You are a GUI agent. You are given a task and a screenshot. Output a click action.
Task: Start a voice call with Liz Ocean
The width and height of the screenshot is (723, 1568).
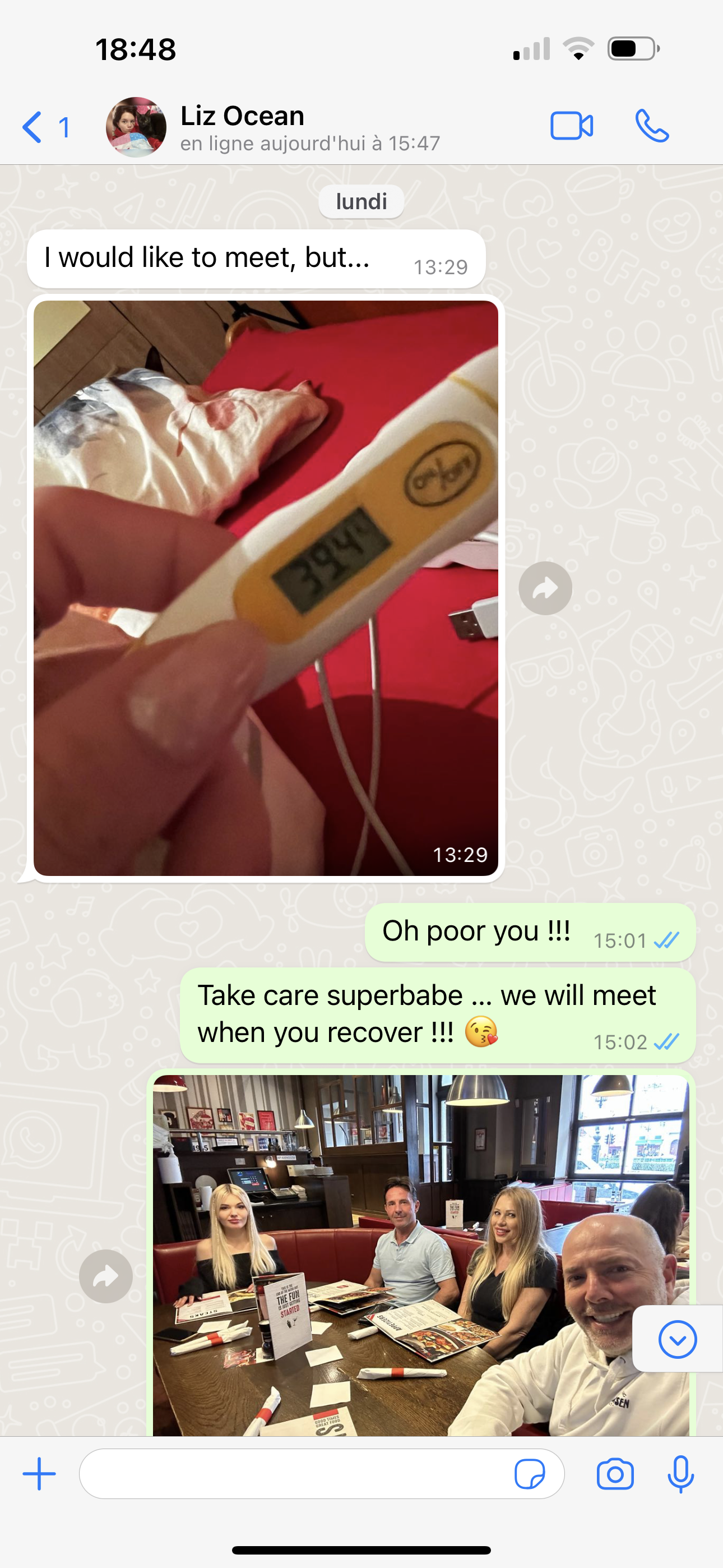coord(652,127)
